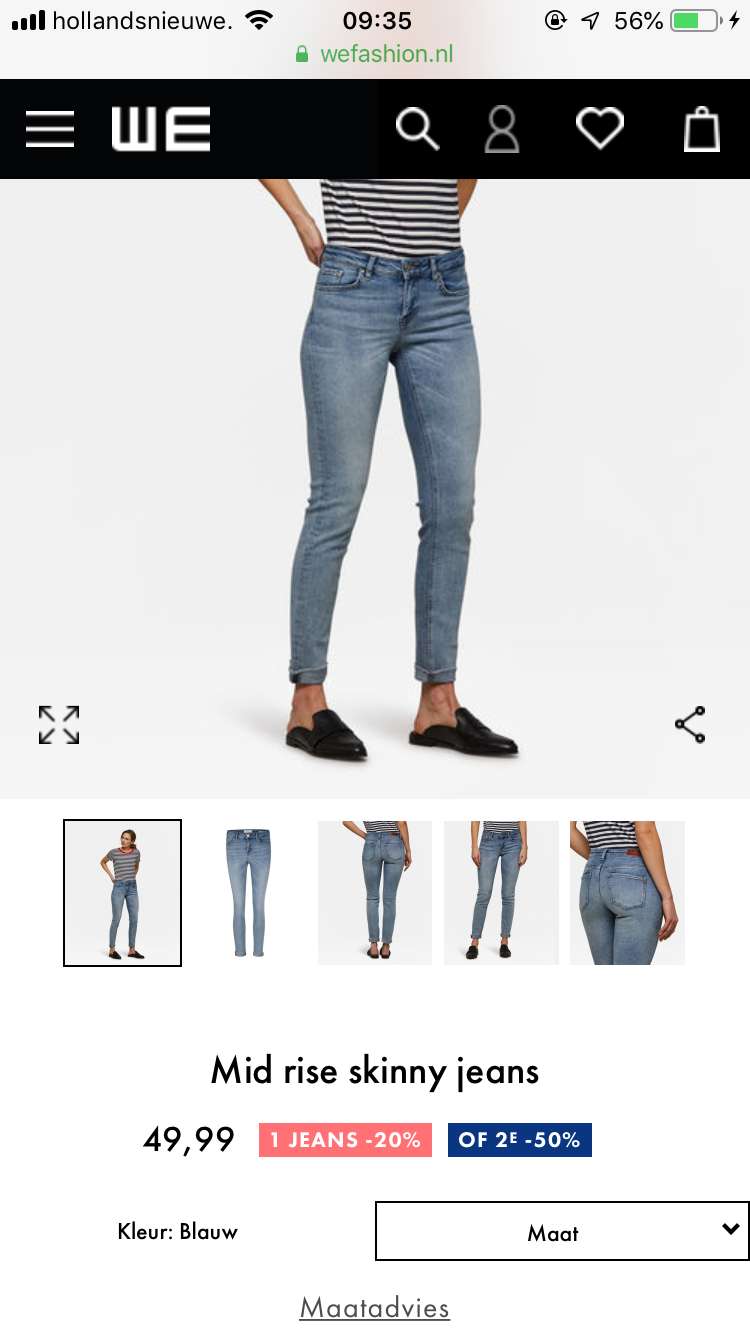This screenshot has height=1334, width=750.
Task: Select the flat jeans product thumbnail
Action: click(x=248, y=893)
